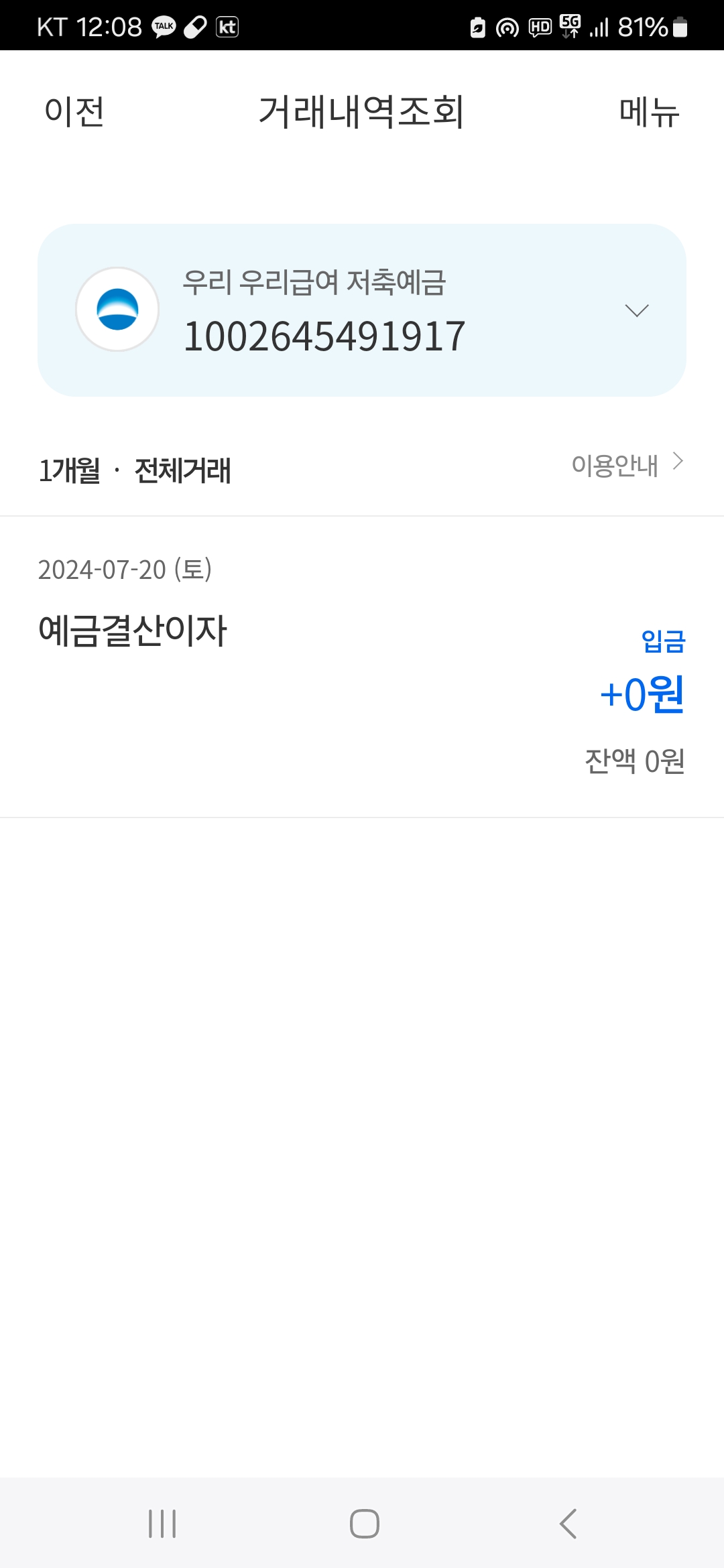
Task: Go to the system home screen
Action: coord(364,1523)
